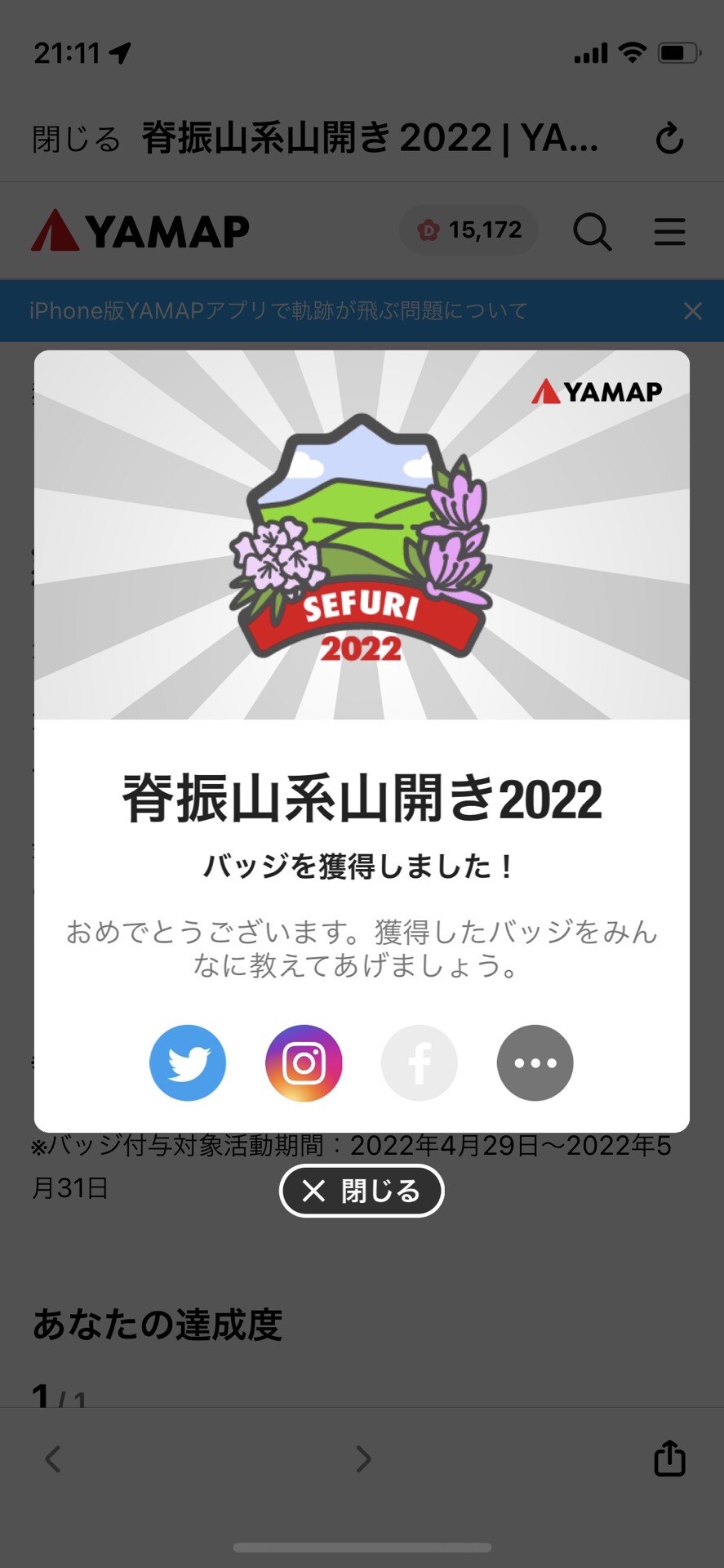
Task: Open more sharing options via ellipsis icon
Action: [535, 1062]
